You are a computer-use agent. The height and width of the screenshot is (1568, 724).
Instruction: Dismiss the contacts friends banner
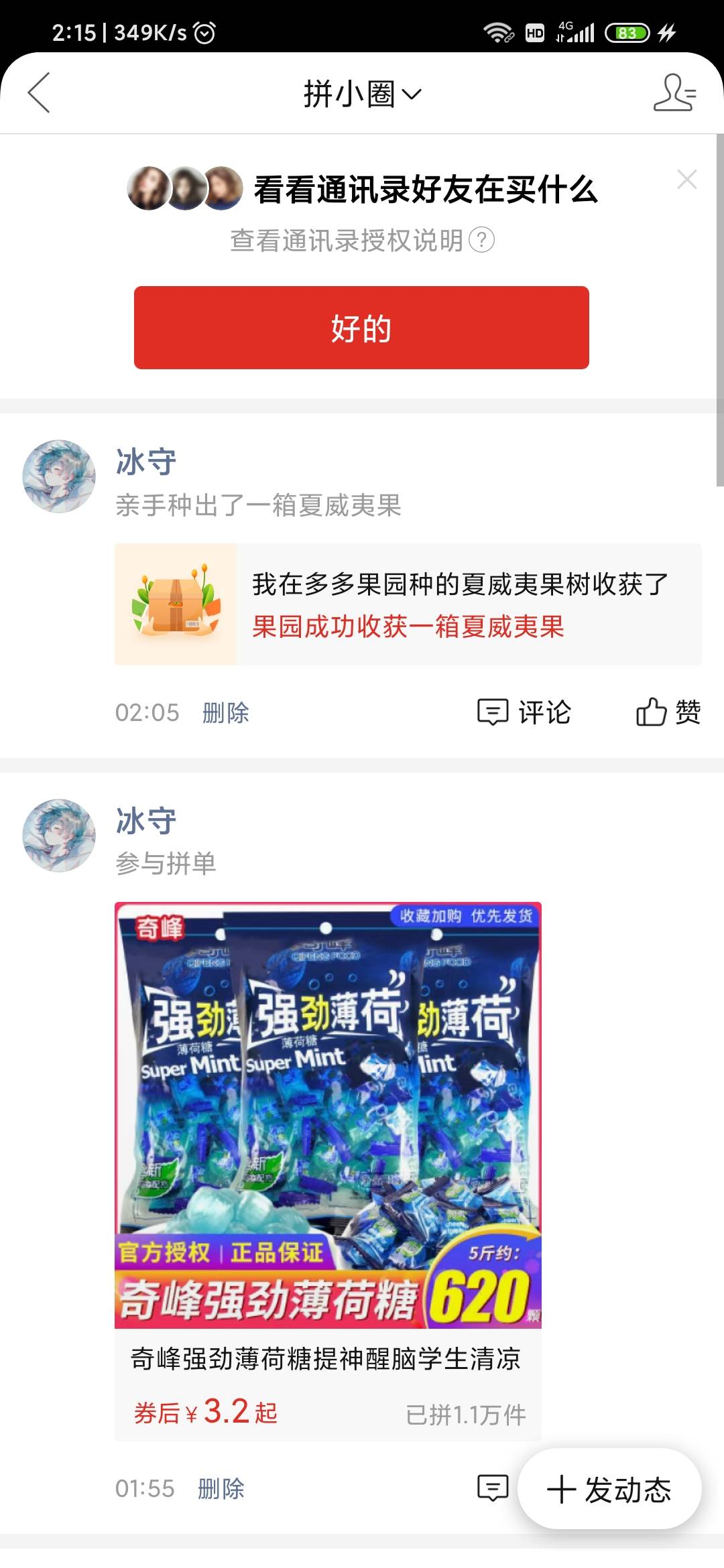pyautogui.click(x=686, y=180)
